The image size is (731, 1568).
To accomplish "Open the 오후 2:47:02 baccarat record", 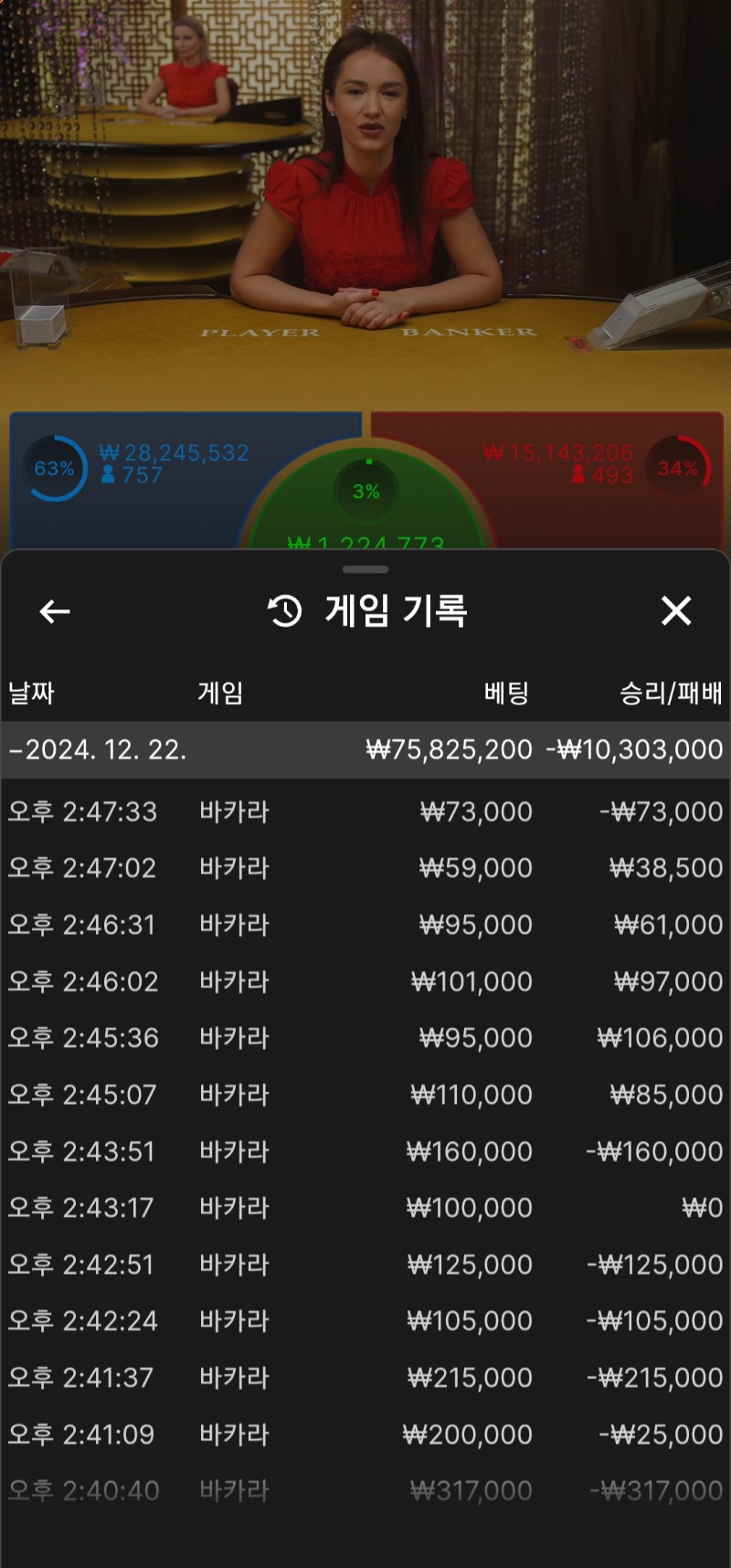I will pos(365,868).
